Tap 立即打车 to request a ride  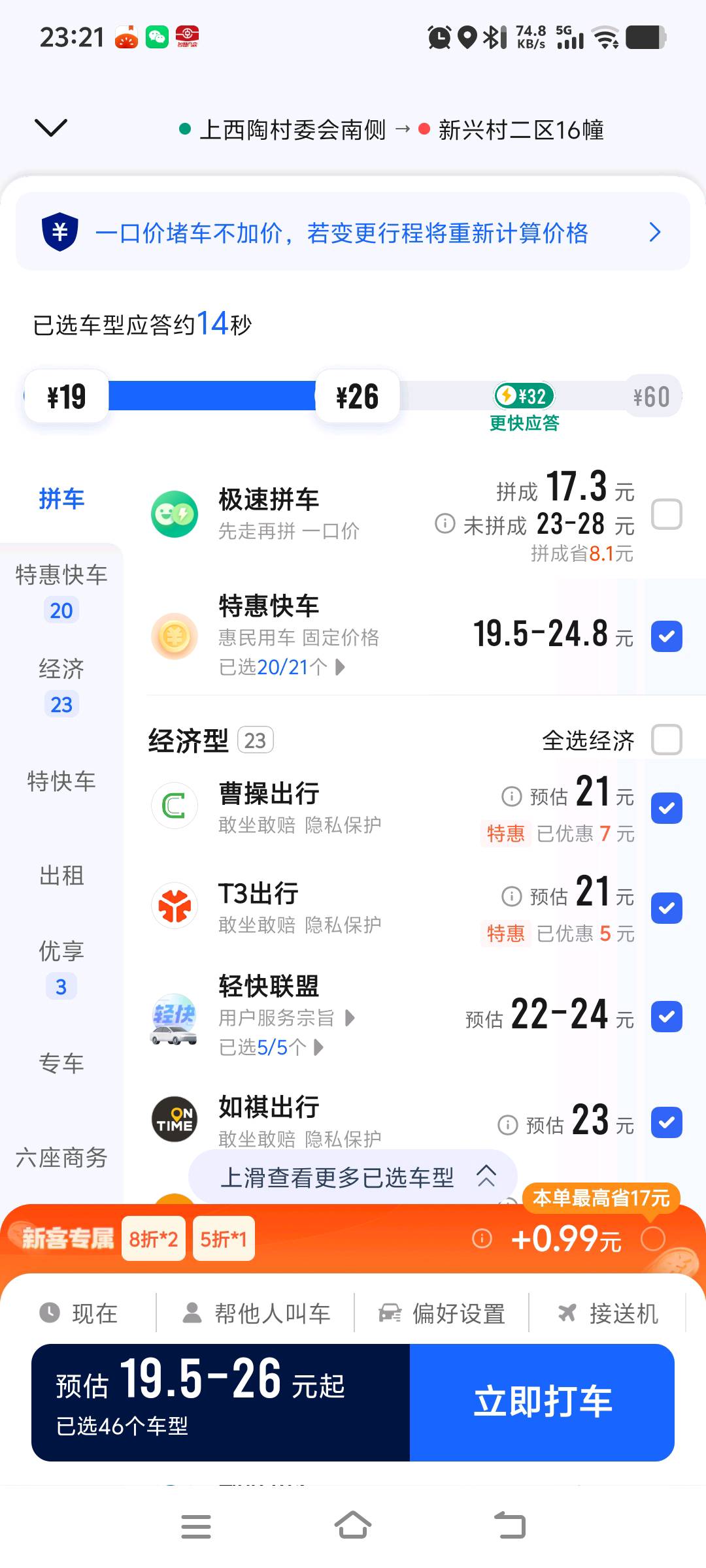542,1402
